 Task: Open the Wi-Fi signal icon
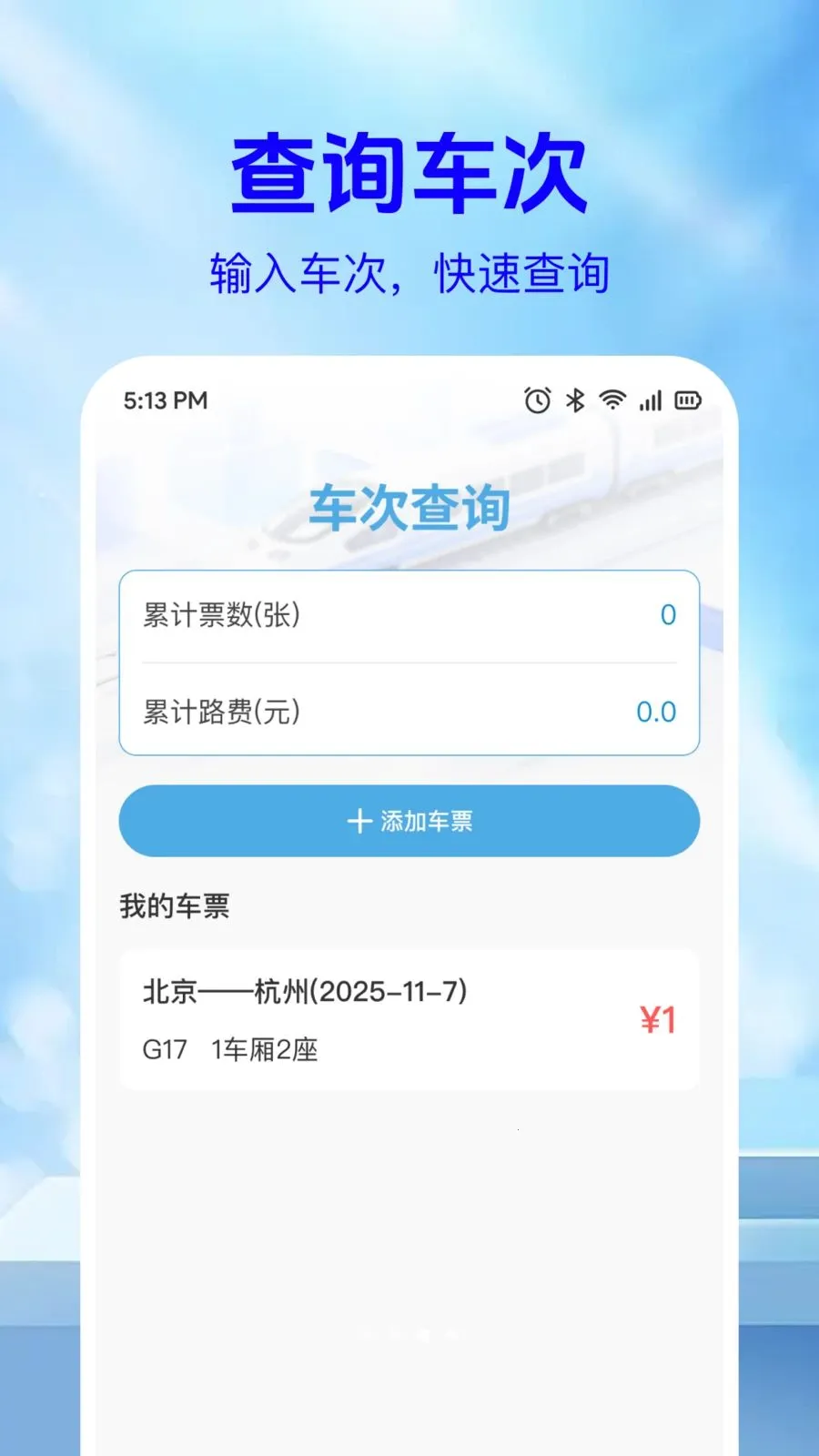(x=612, y=399)
